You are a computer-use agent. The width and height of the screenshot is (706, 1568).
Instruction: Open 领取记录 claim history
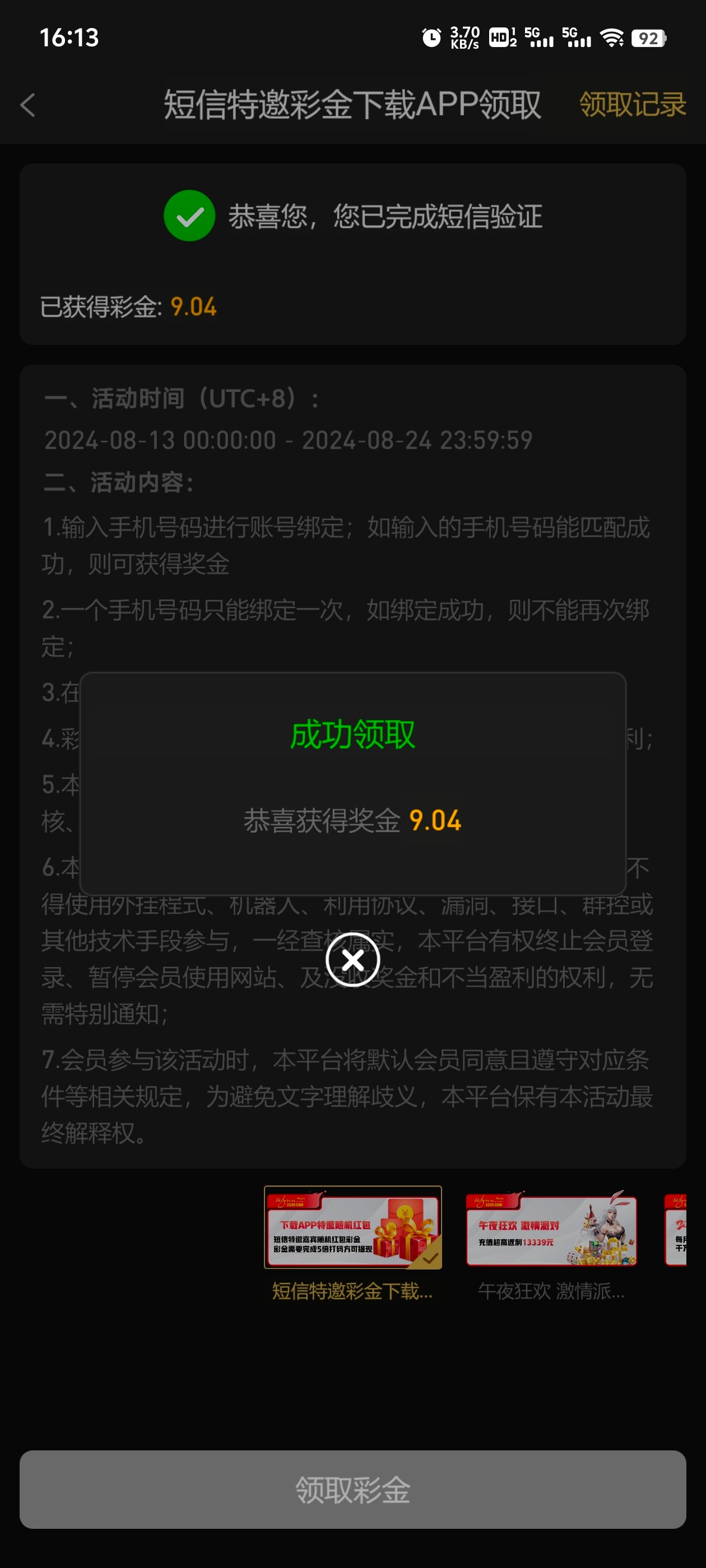pyautogui.click(x=631, y=105)
